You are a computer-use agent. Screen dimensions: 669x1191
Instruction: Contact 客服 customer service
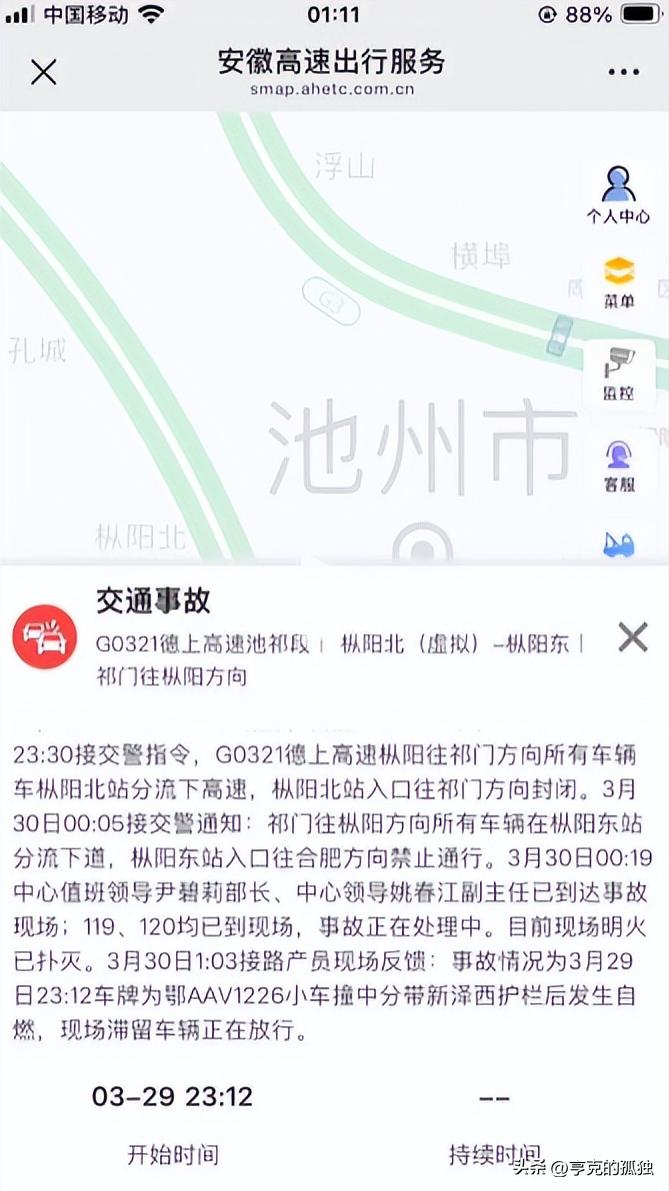618,466
